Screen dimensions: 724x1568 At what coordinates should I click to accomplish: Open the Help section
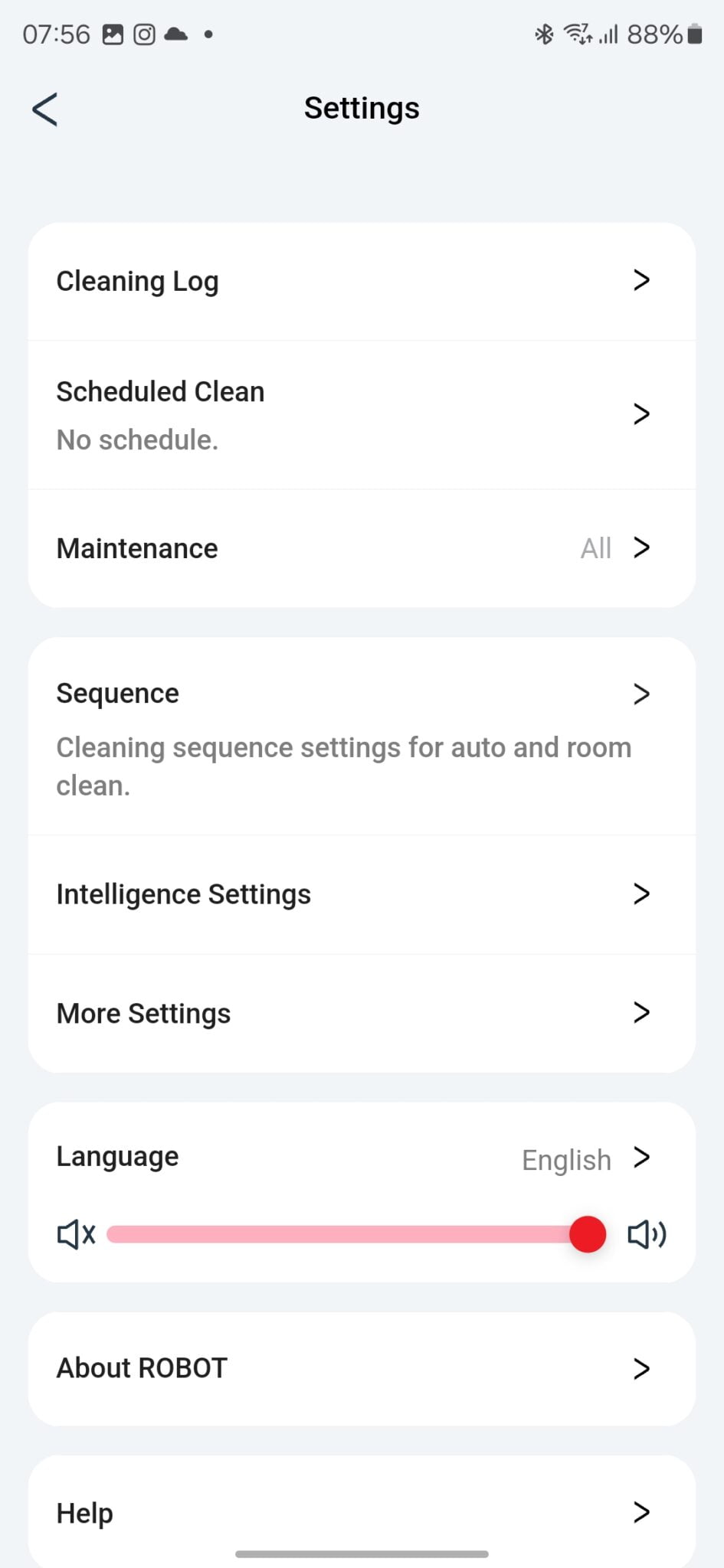point(362,1512)
